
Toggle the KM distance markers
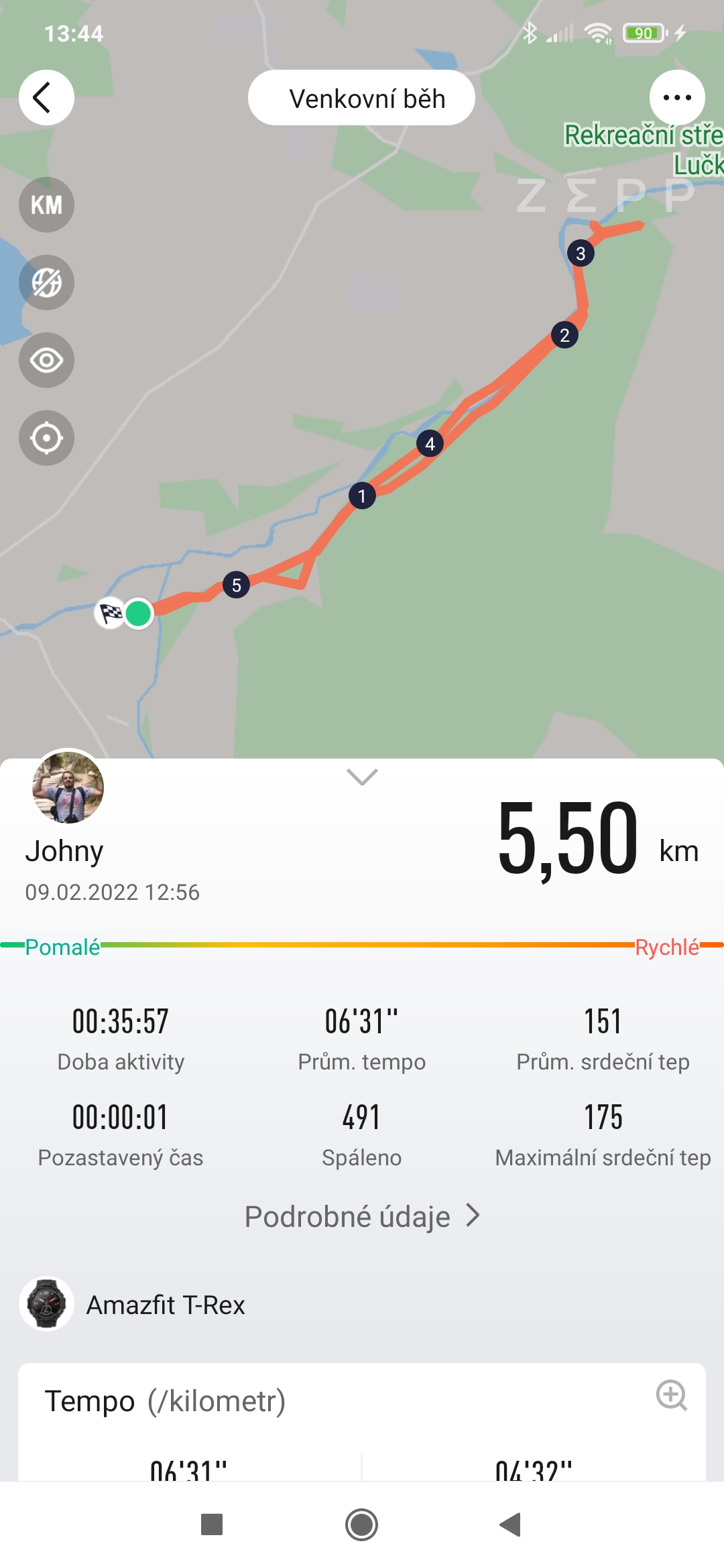46,205
